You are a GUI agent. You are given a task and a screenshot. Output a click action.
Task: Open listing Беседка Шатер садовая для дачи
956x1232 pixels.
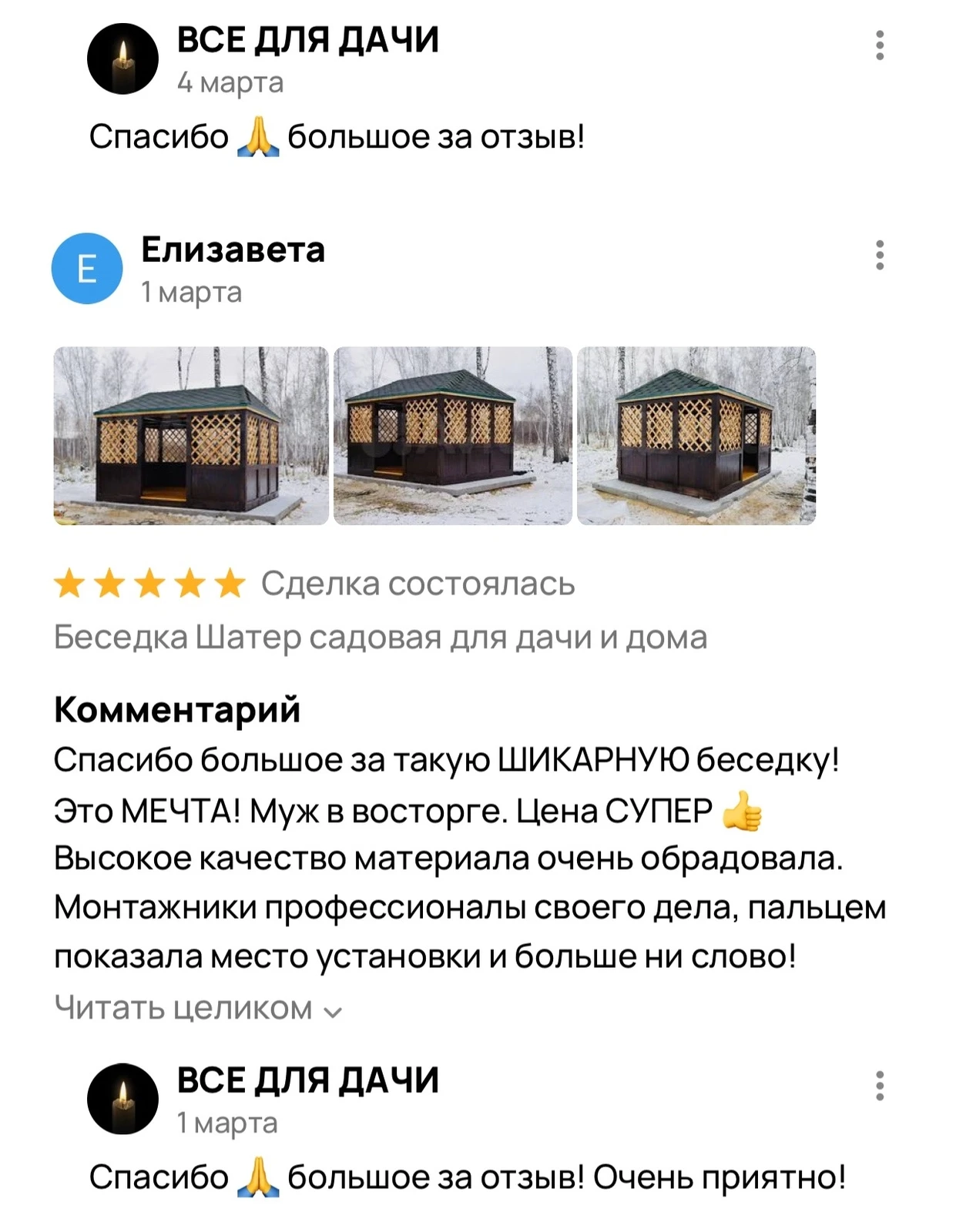(381, 638)
